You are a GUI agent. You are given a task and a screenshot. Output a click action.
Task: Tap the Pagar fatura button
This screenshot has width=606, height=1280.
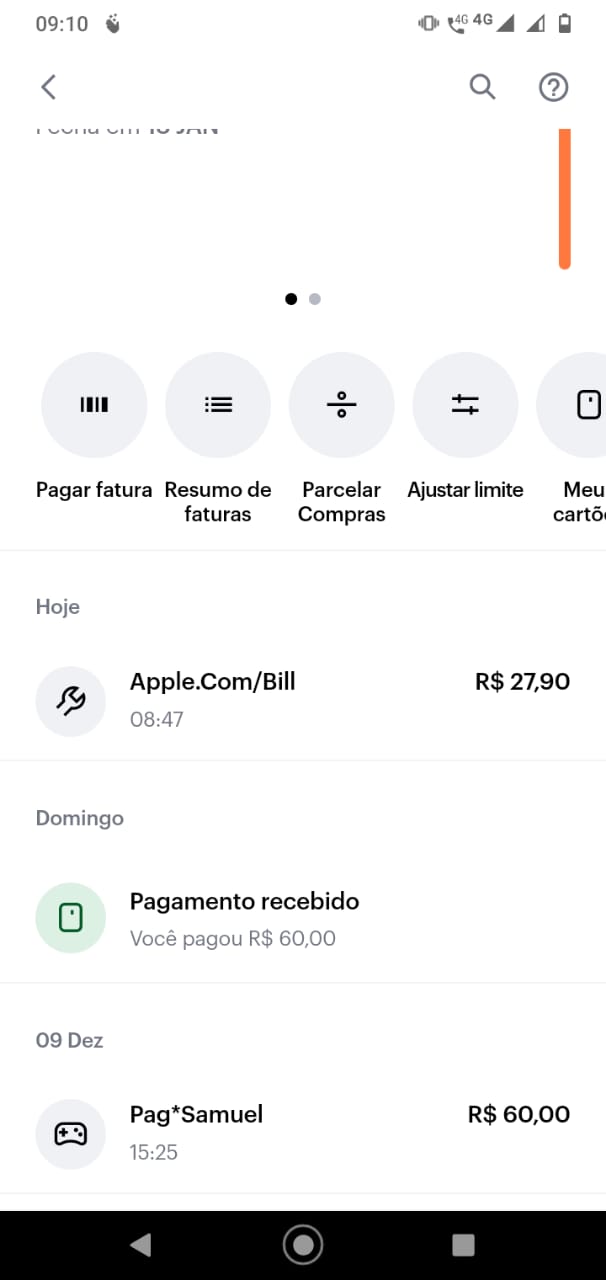(x=94, y=405)
